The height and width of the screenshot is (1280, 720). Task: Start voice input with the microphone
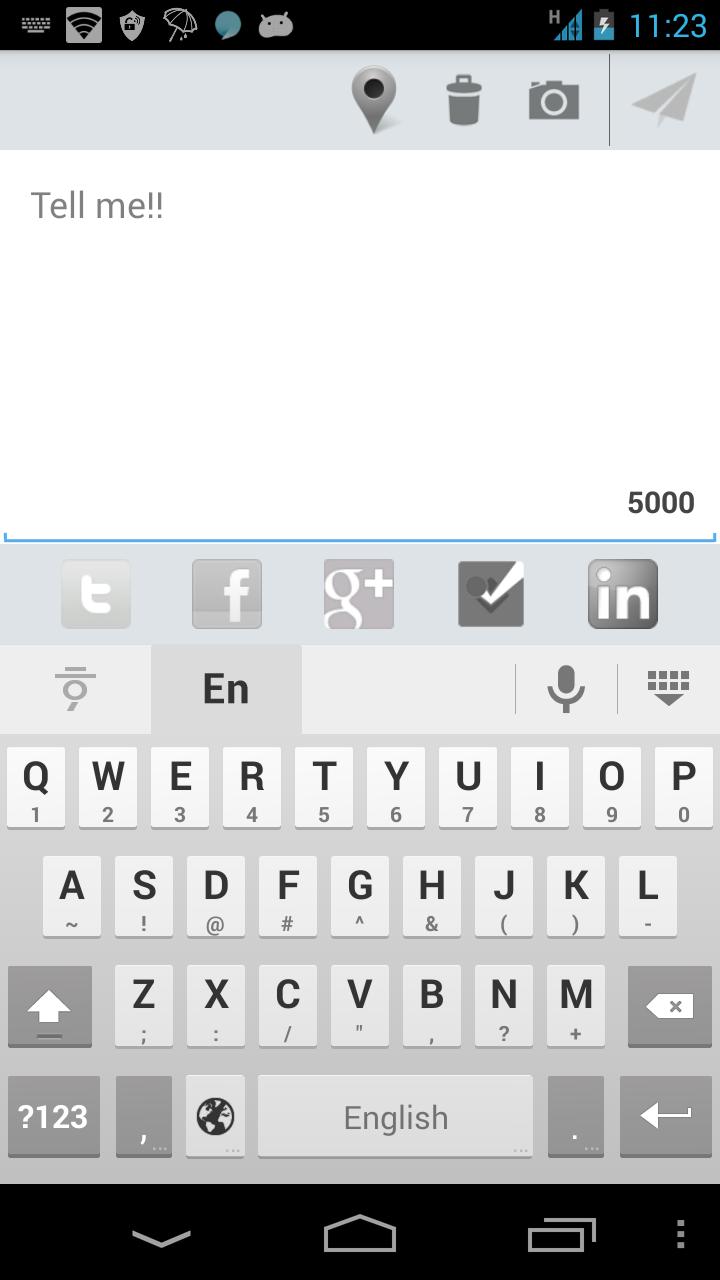point(566,689)
